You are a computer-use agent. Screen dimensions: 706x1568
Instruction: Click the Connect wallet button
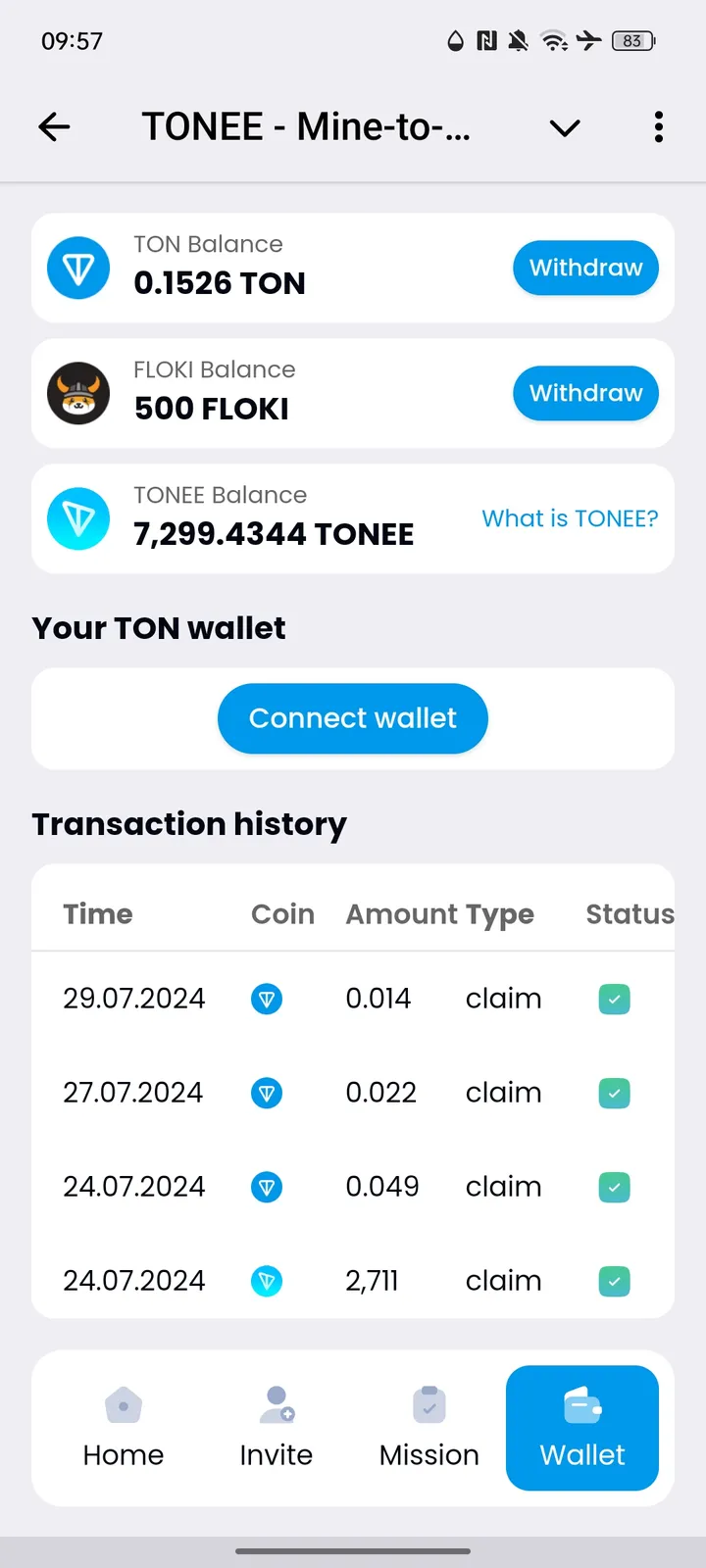[x=352, y=718]
